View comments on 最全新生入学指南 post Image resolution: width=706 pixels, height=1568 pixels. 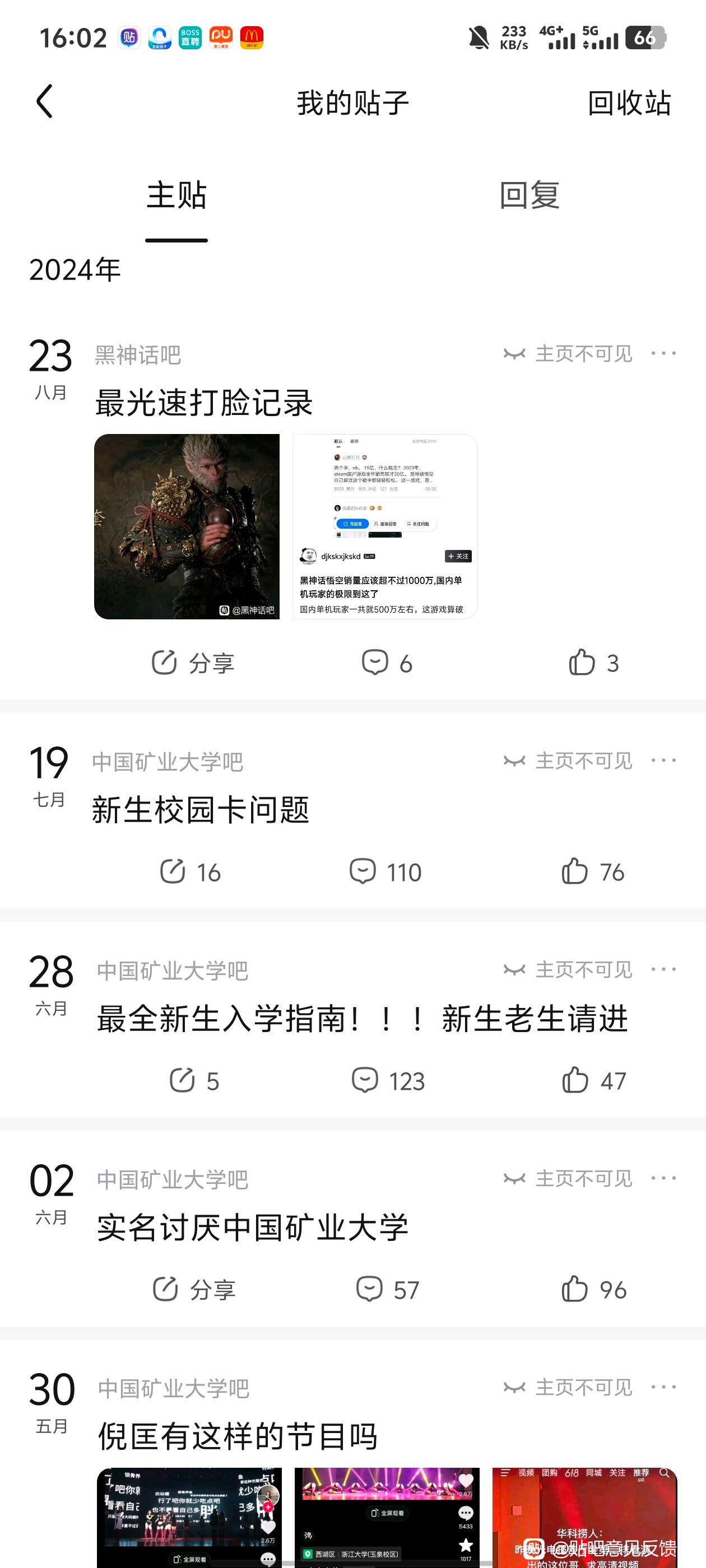click(x=388, y=1081)
